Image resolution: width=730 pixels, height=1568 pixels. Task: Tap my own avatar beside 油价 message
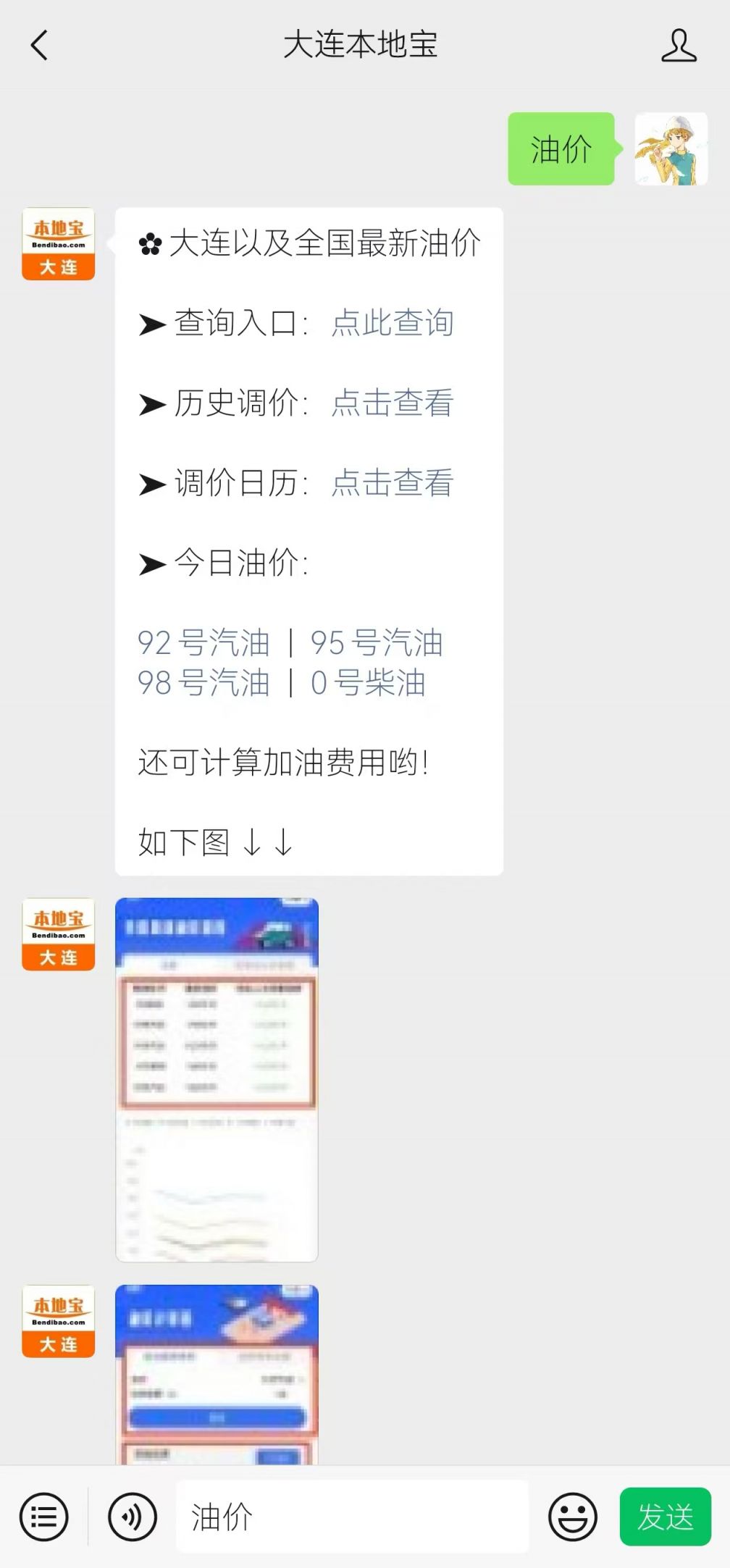671,148
